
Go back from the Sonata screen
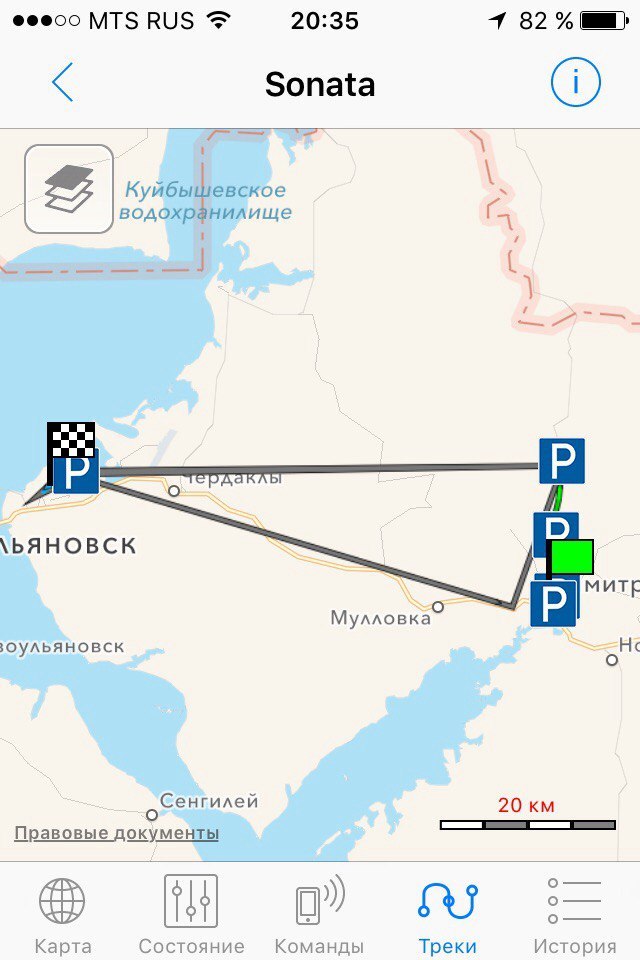point(62,83)
